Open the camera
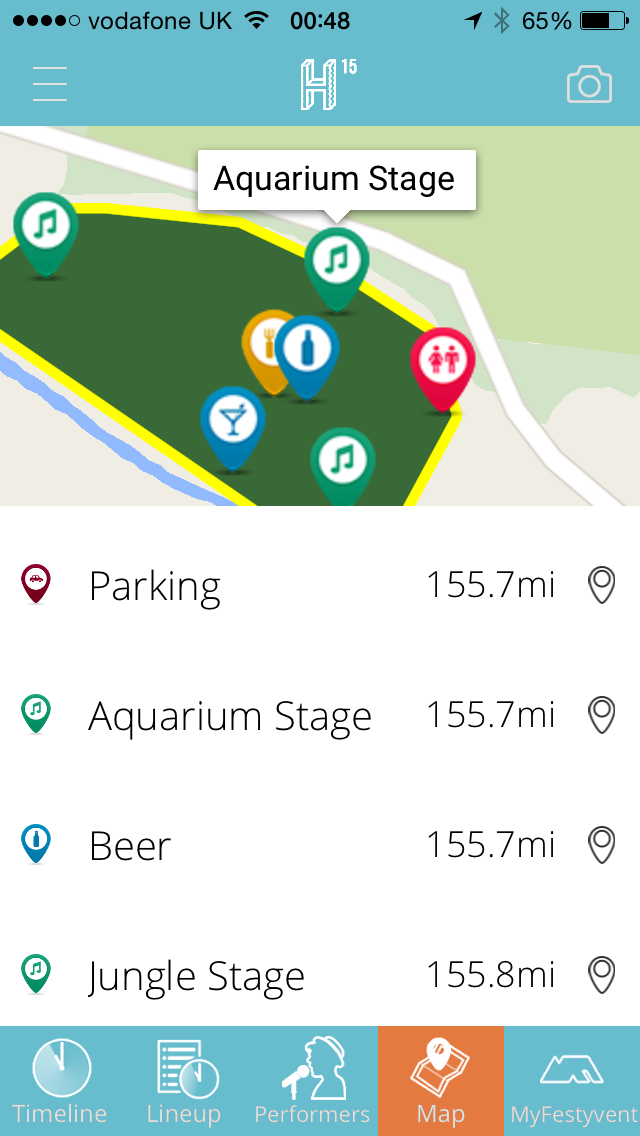 [589, 85]
